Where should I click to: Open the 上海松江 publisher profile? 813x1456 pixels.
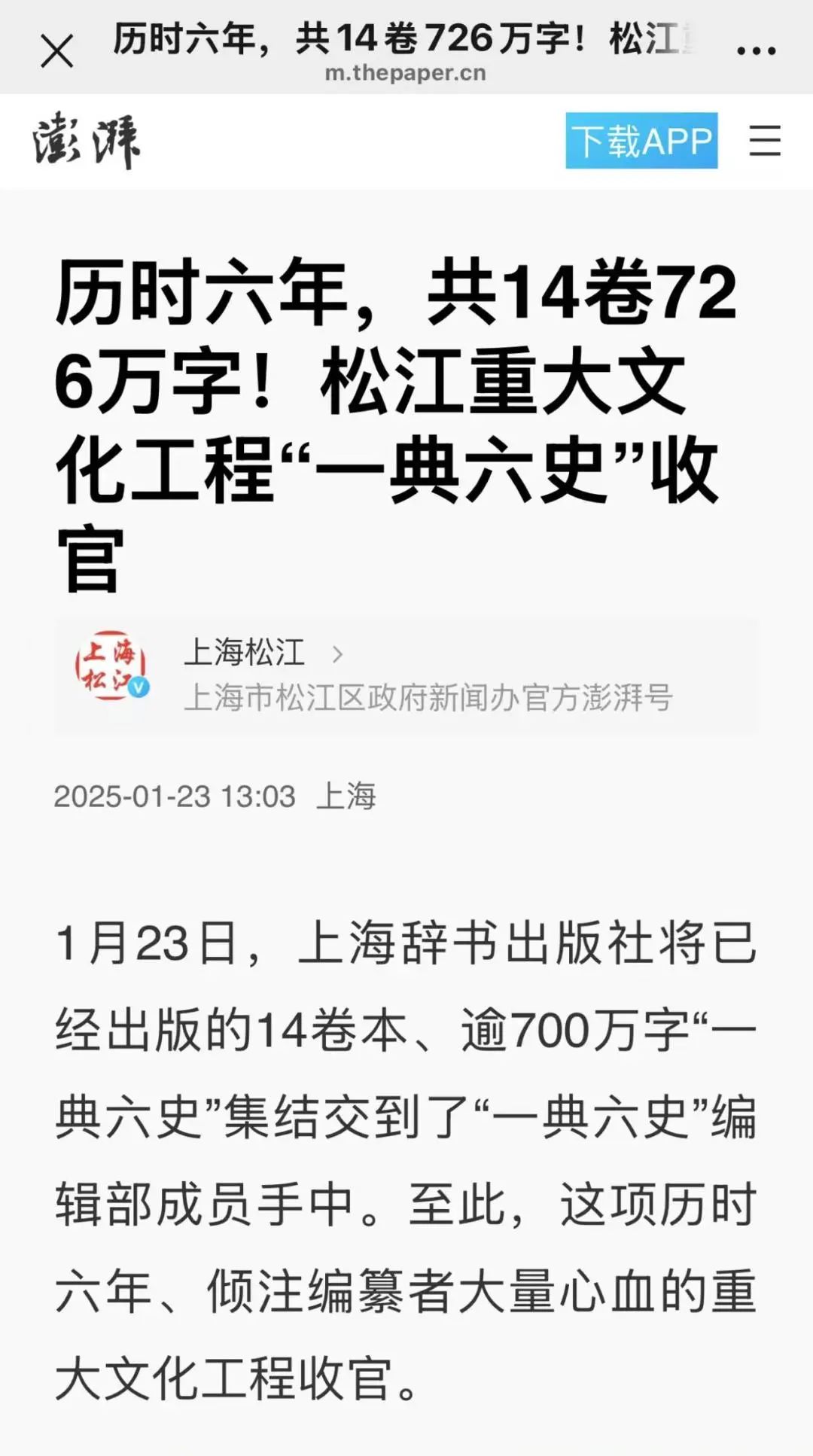click(245, 653)
